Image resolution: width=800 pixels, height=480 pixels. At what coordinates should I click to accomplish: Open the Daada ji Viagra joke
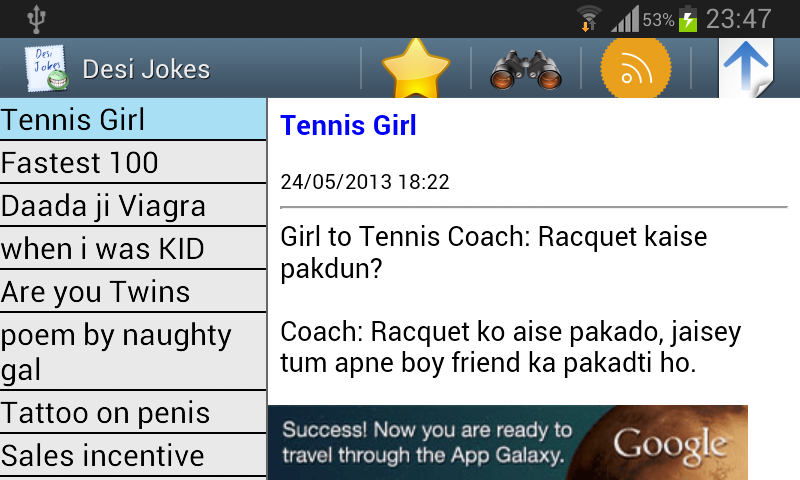pos(133,205)
